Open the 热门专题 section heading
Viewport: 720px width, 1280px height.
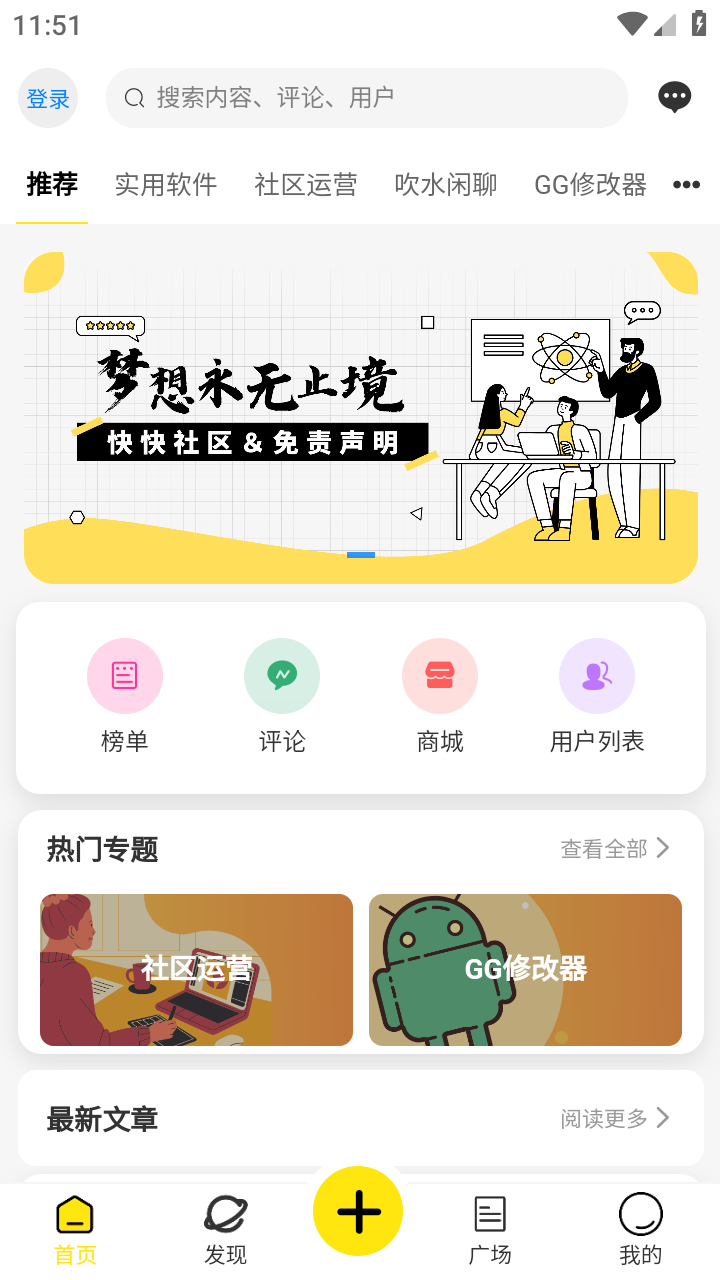[103, 848]
